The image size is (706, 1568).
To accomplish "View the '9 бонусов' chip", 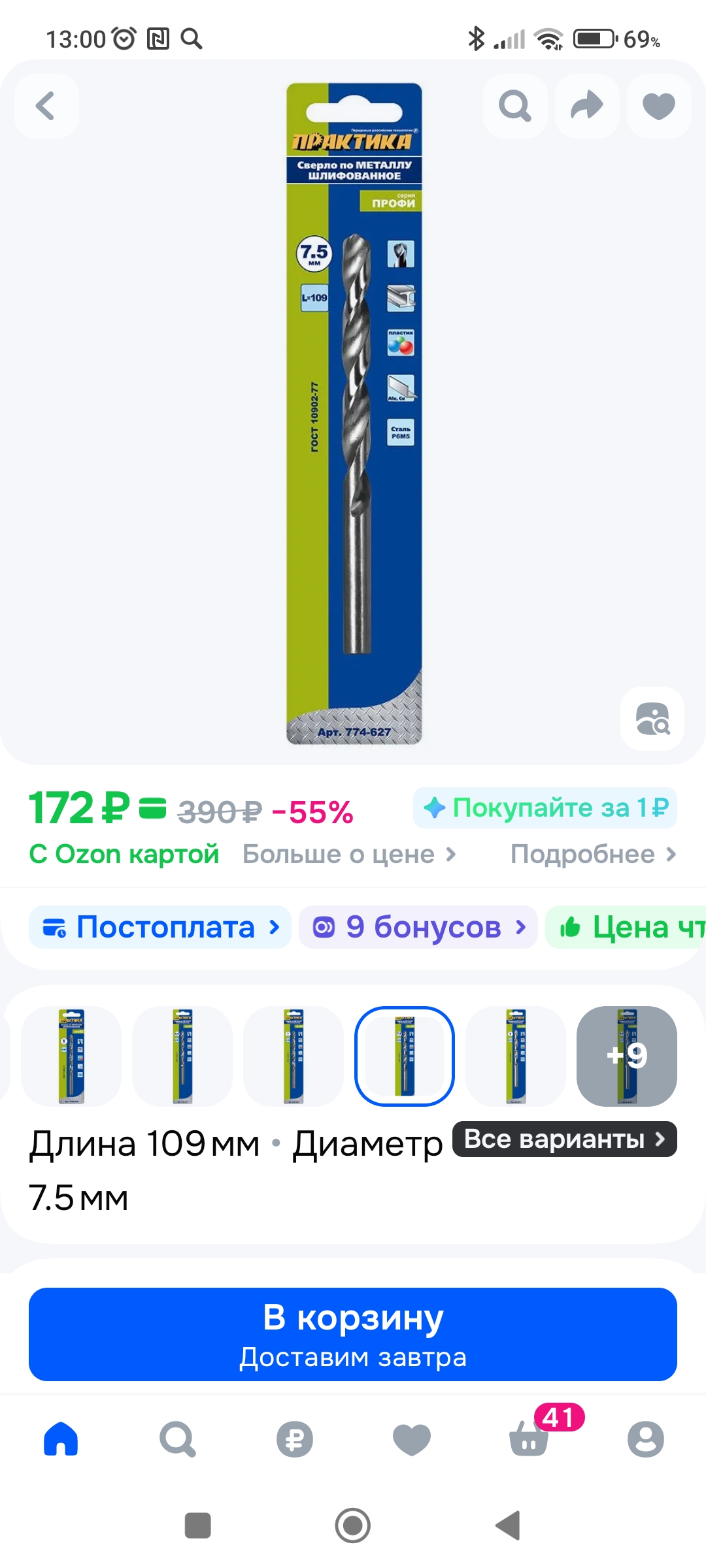I will click(x=418, y=927).
